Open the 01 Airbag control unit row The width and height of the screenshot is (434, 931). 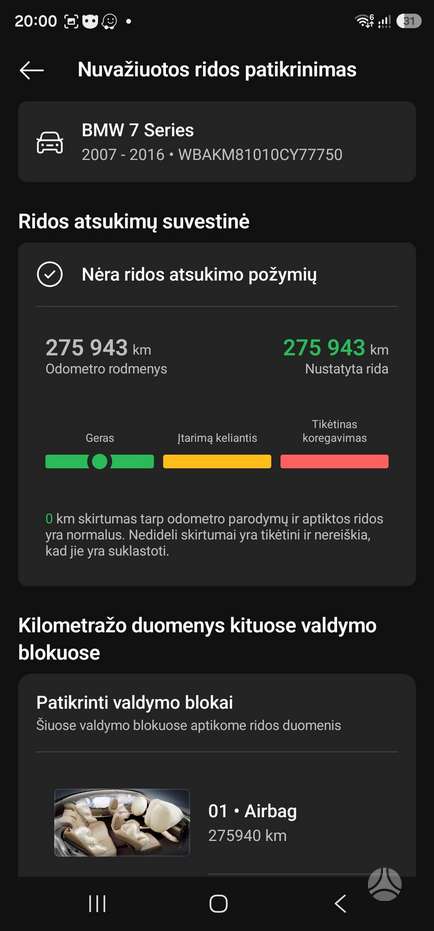point(217,823)
